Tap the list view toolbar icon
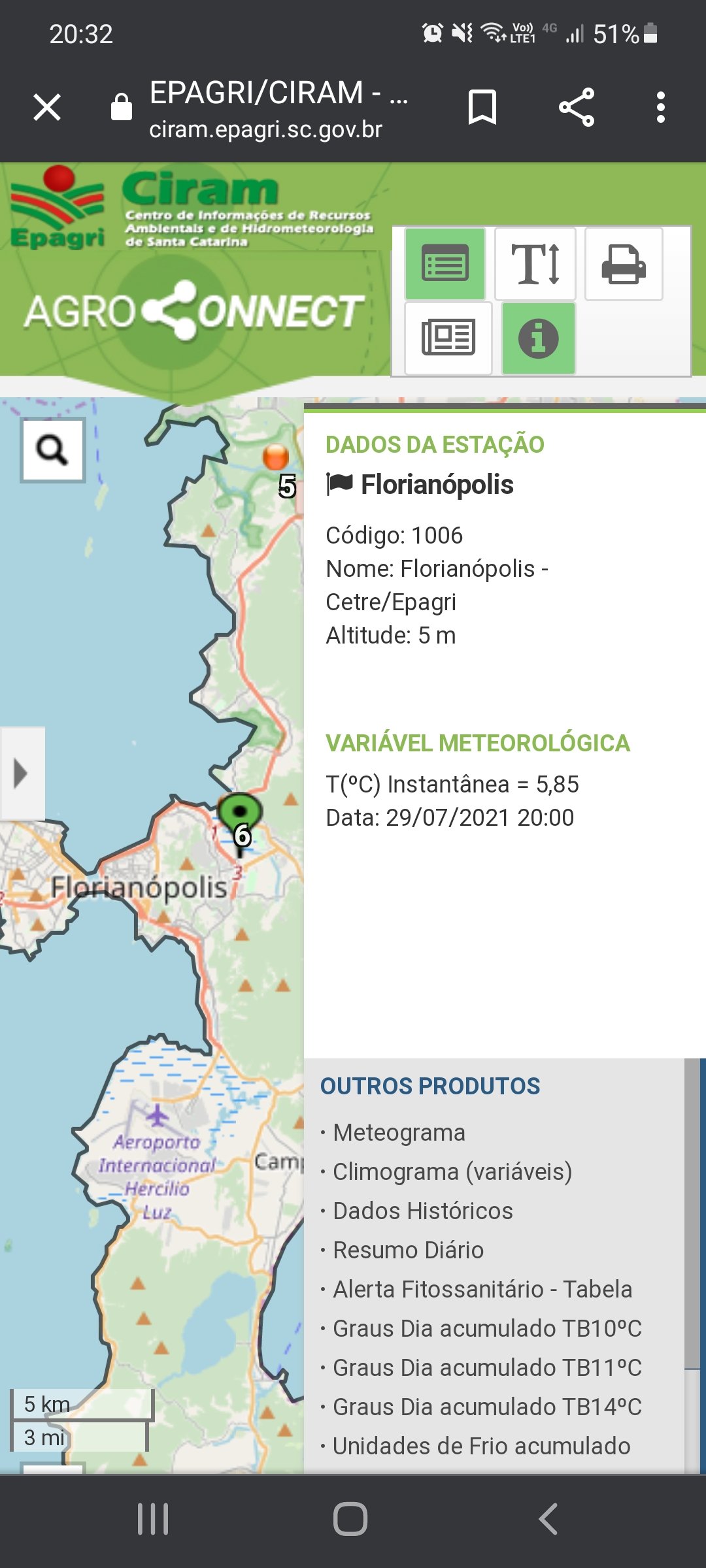Image resolution: width=706 pixels, height=1568 pixels. pos(445,264)
